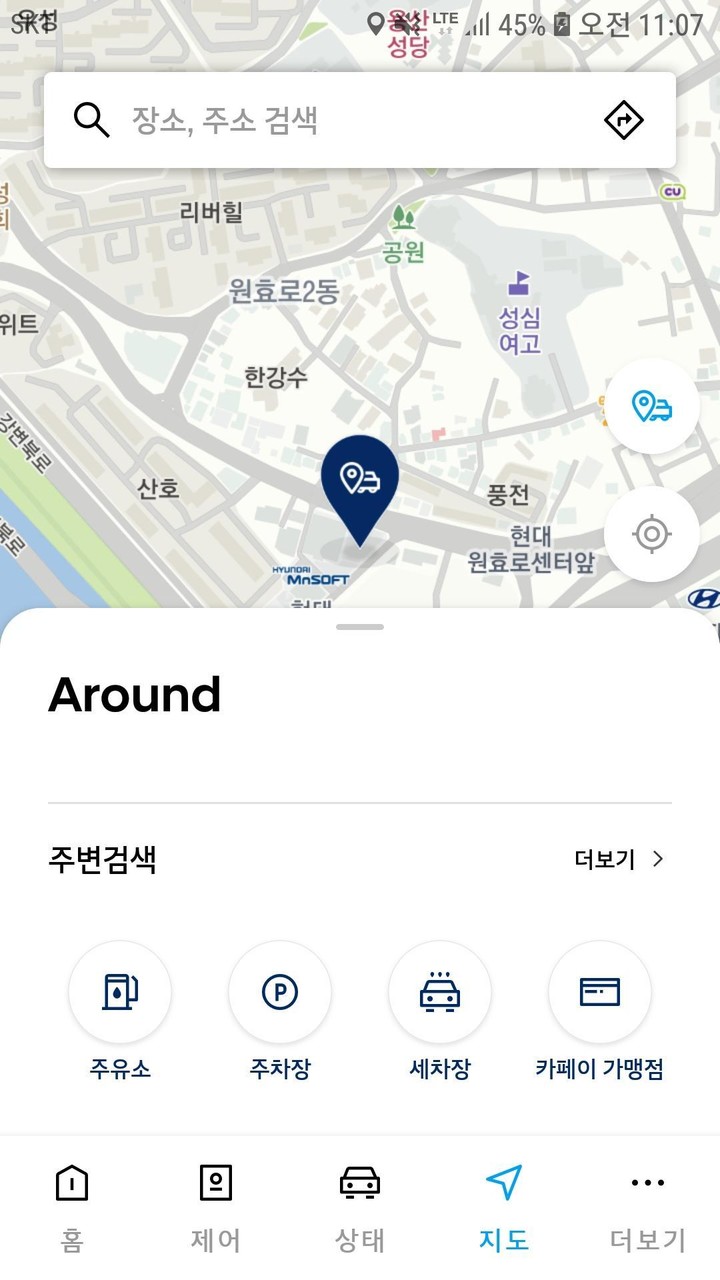This screenshot has width=720, height=1280.
Task: Tap the route directions icon in search bar
Action: [622, 119]
